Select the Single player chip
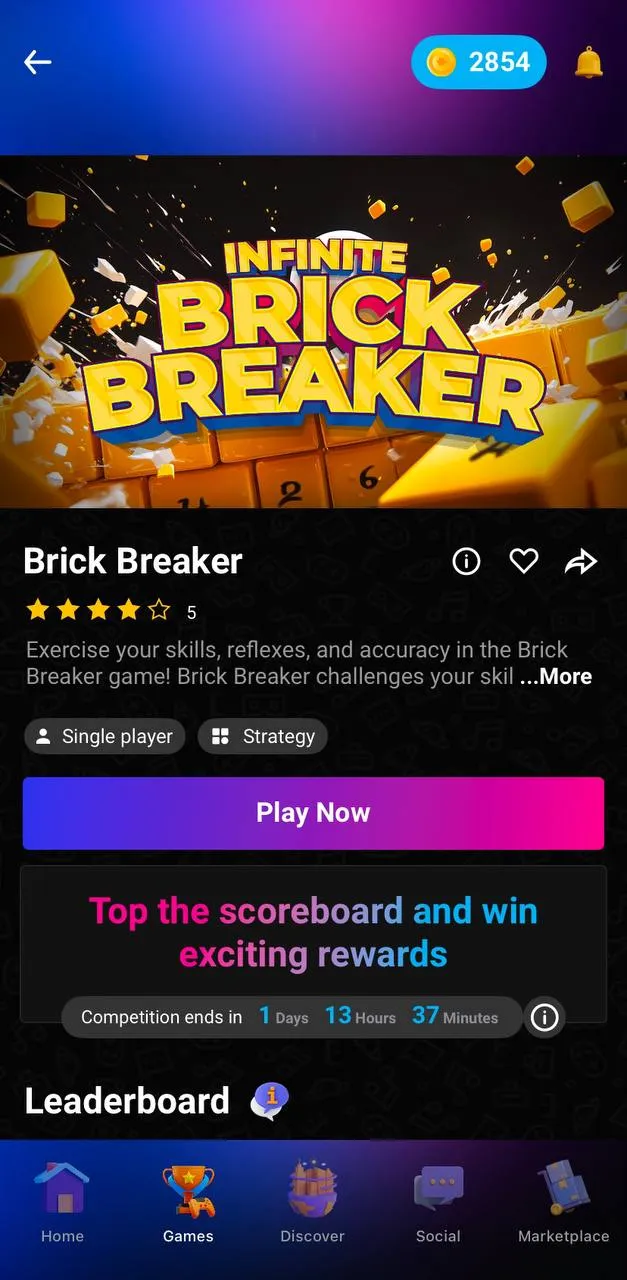Screen dimensions: 627x1280 [x=105, y=737]
